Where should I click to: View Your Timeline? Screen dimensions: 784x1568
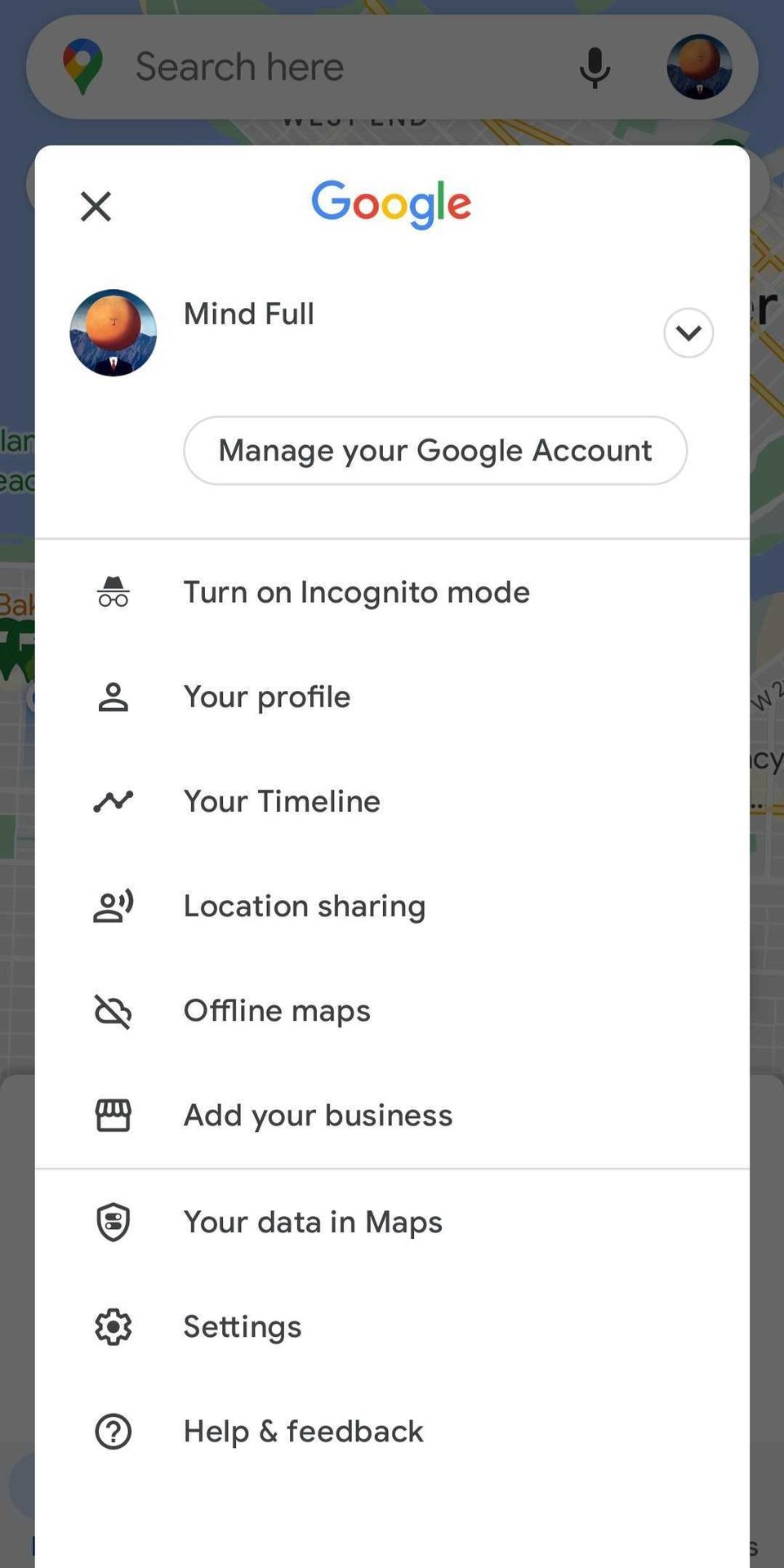282,801
